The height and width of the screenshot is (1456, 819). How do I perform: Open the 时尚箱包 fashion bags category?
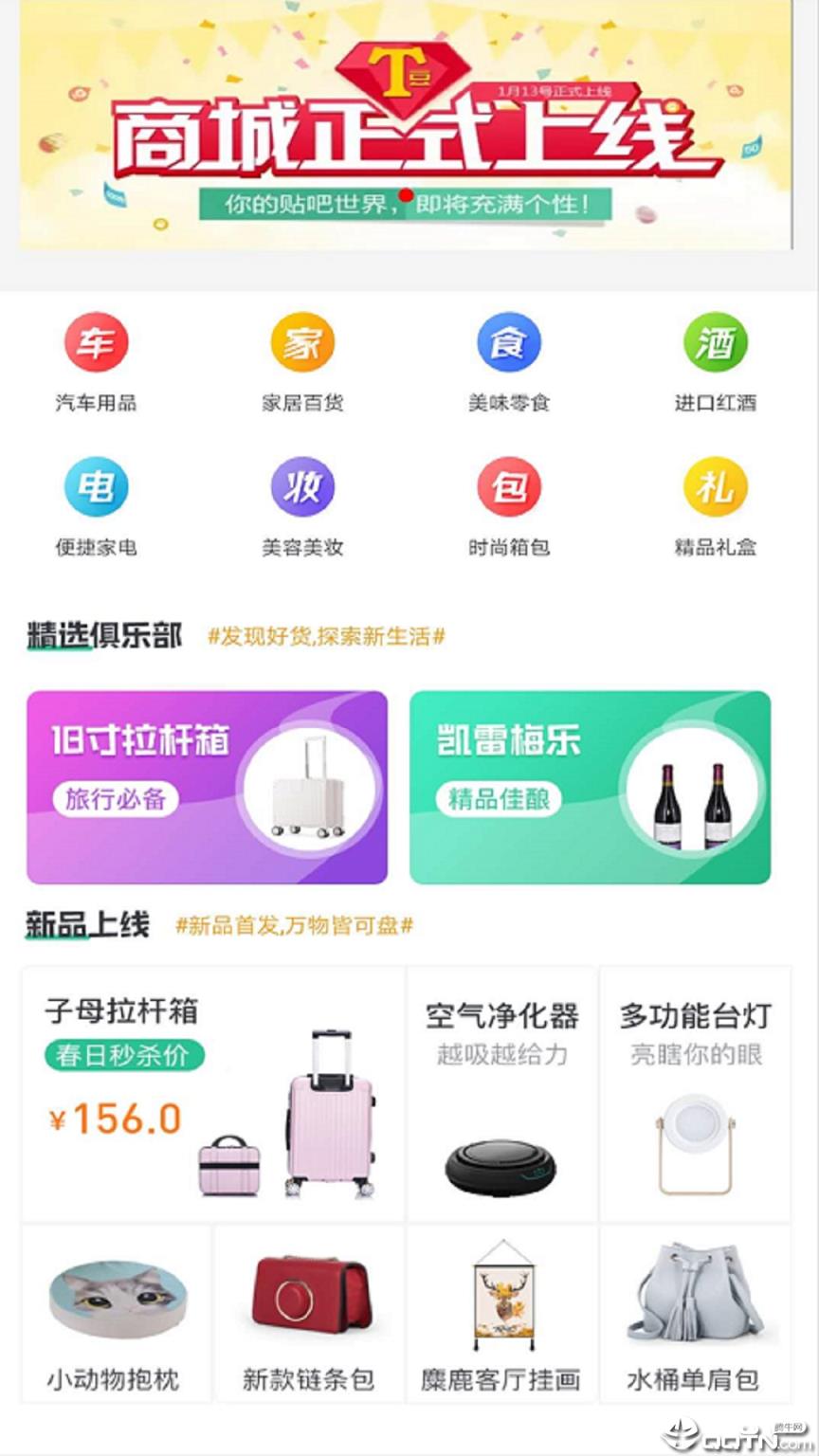(509, 504)
